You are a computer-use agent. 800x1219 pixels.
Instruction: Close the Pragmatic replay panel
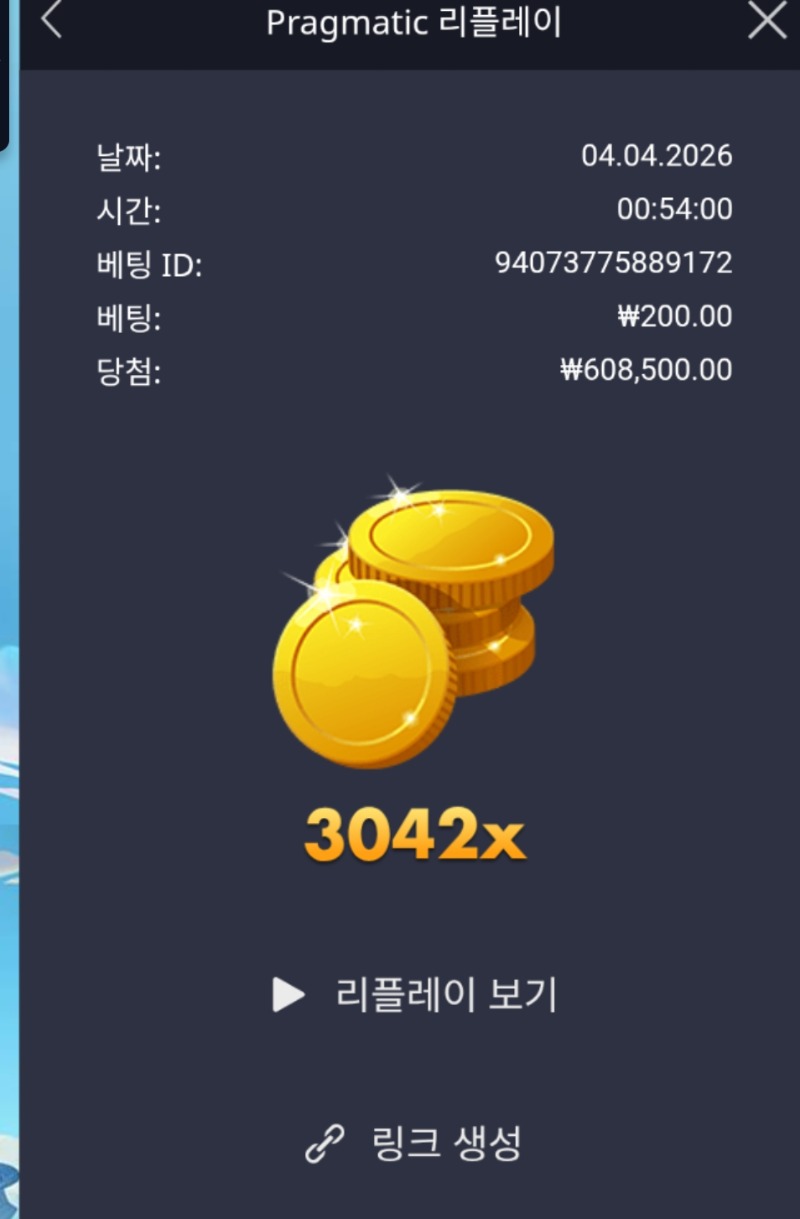pyautogui.click(x=767, y=20)
